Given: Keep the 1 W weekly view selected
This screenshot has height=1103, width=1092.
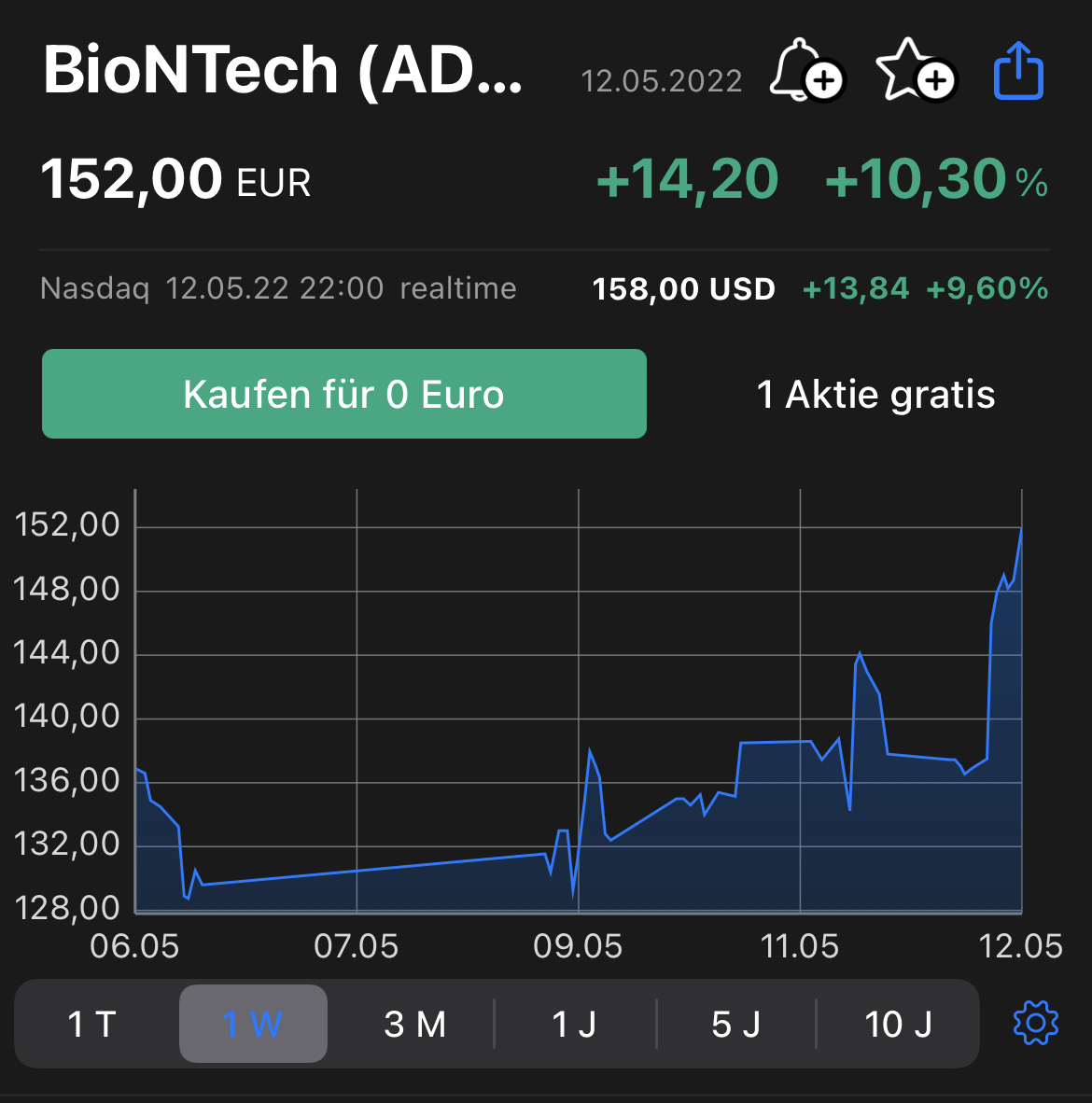Looking at the screenshot, I should click(x=253, y=1023).
